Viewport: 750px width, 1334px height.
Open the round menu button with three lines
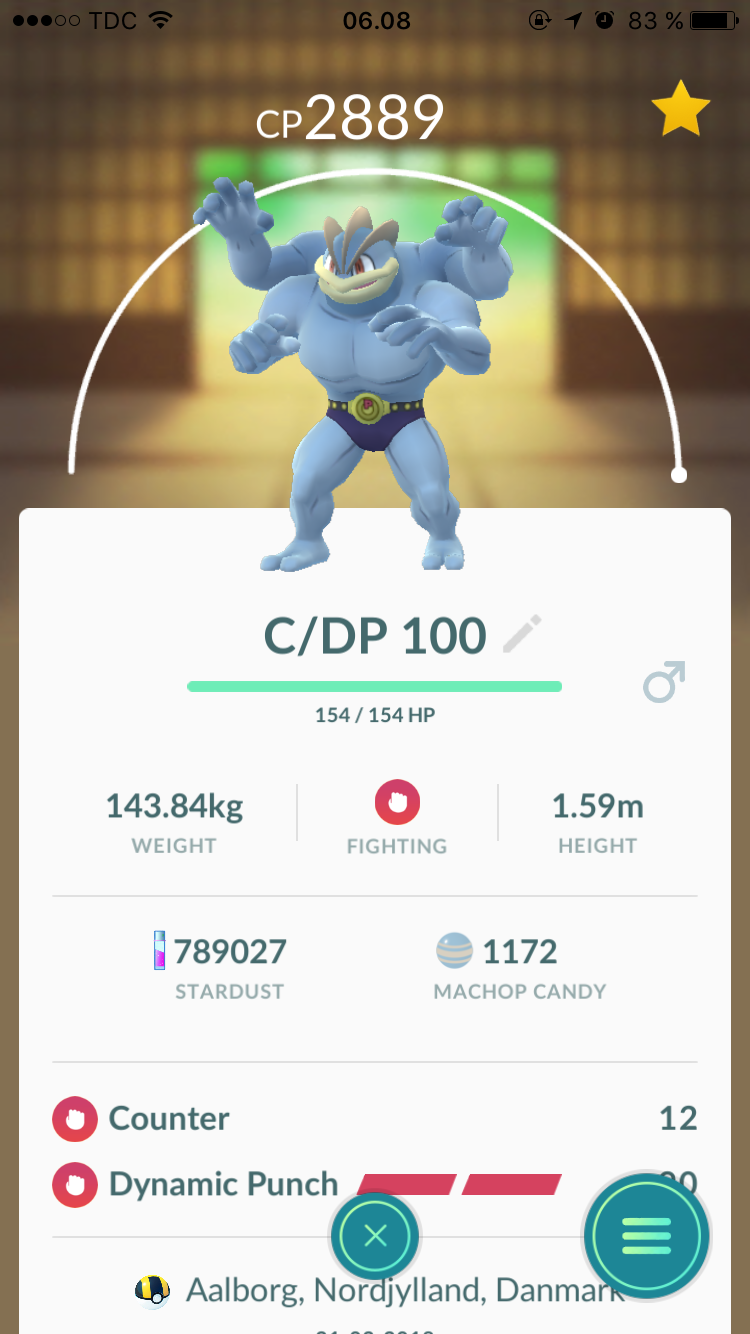pyautogui.click(x=646, y=1236)
